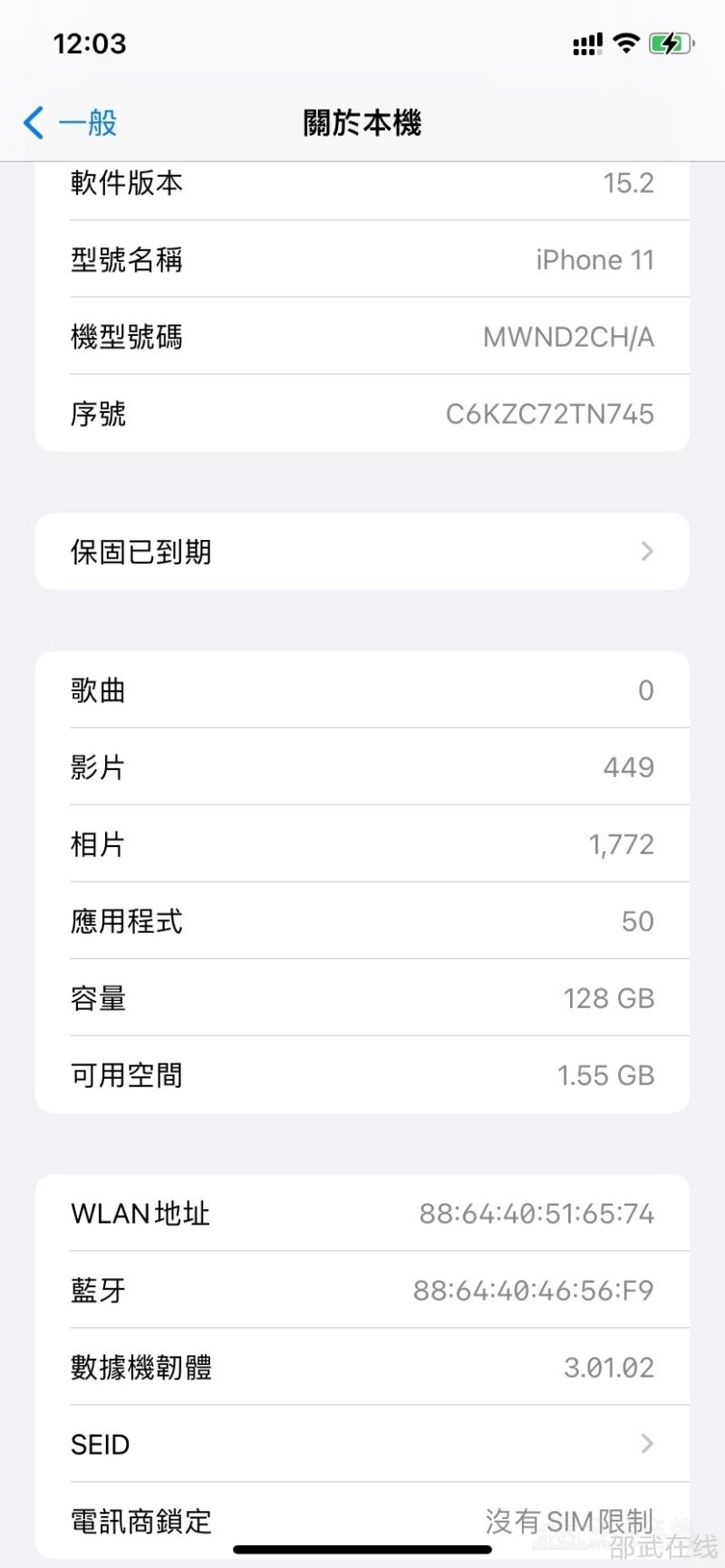
Task: Go back to 一般 settings
Action: pos(71,123)
